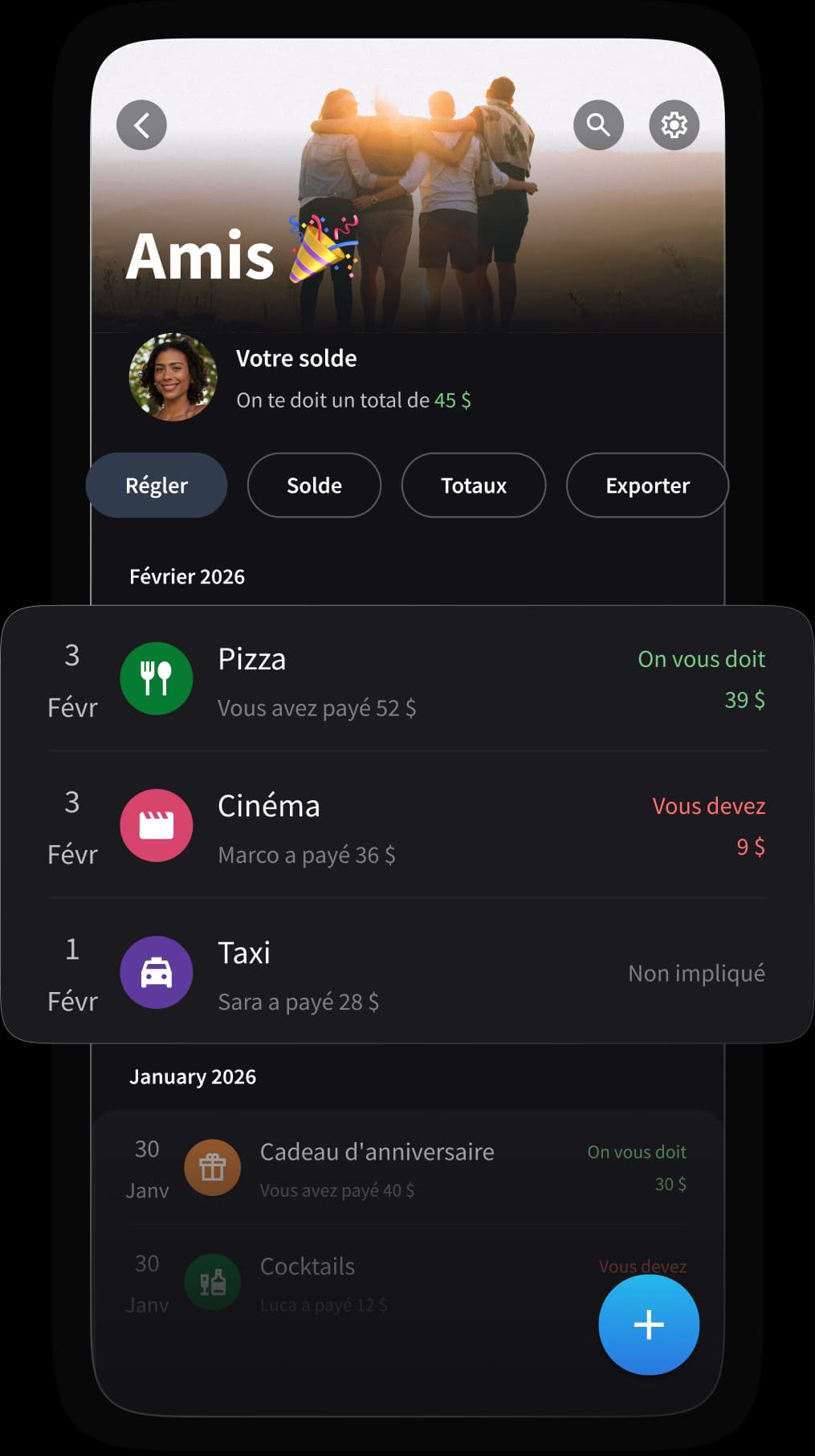The height and width of the screenshot is (1456, 815).
Task: Tap the Exporter button
Action: 647,485
